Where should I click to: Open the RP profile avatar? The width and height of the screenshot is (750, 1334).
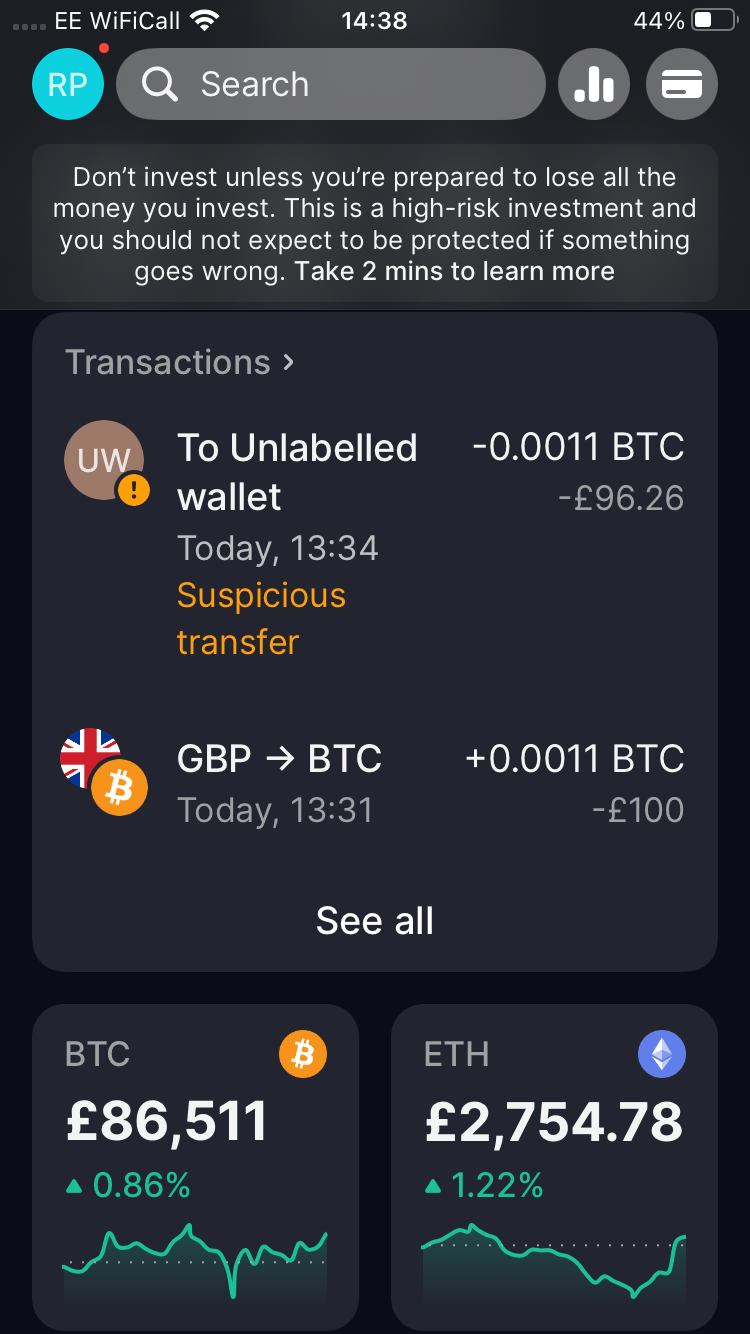68,85
